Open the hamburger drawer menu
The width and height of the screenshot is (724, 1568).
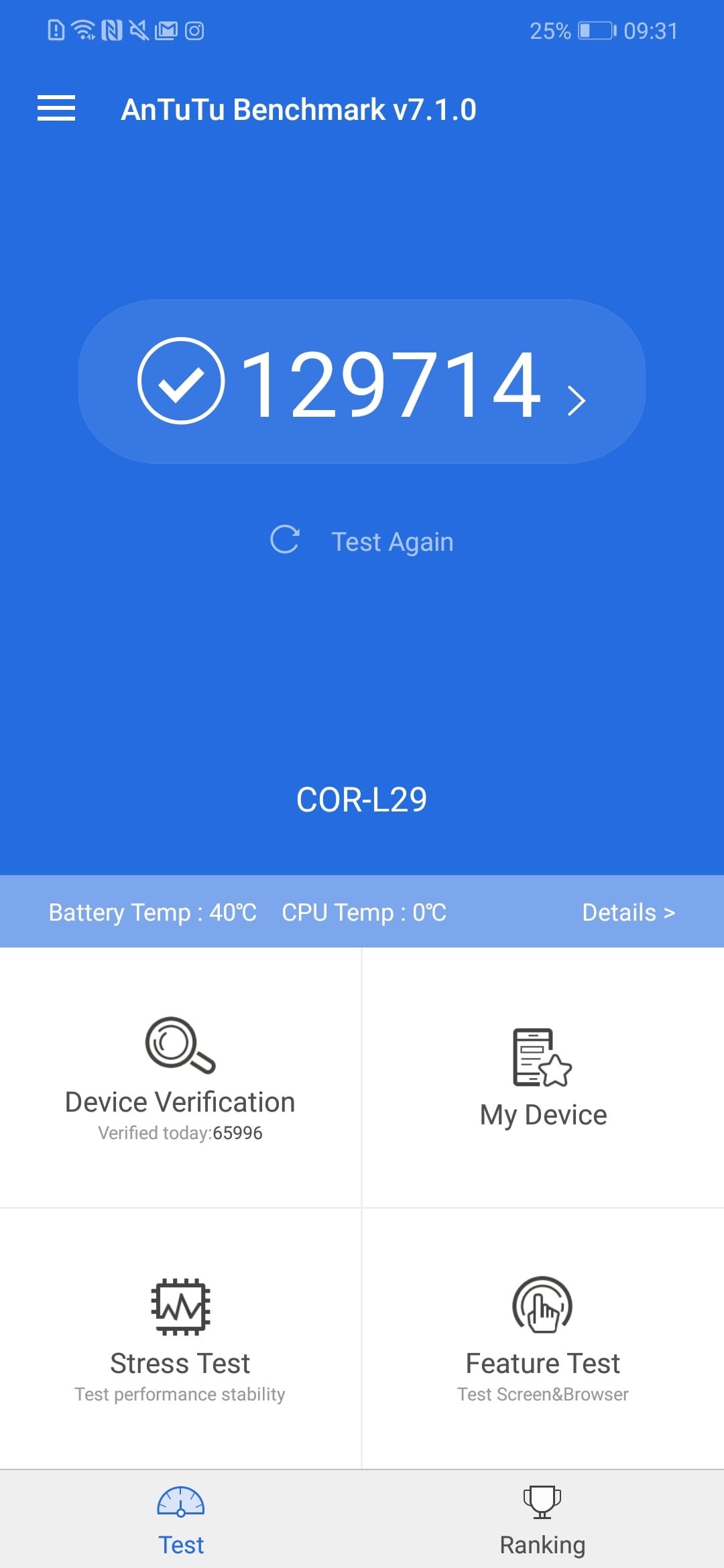(56, 109)
